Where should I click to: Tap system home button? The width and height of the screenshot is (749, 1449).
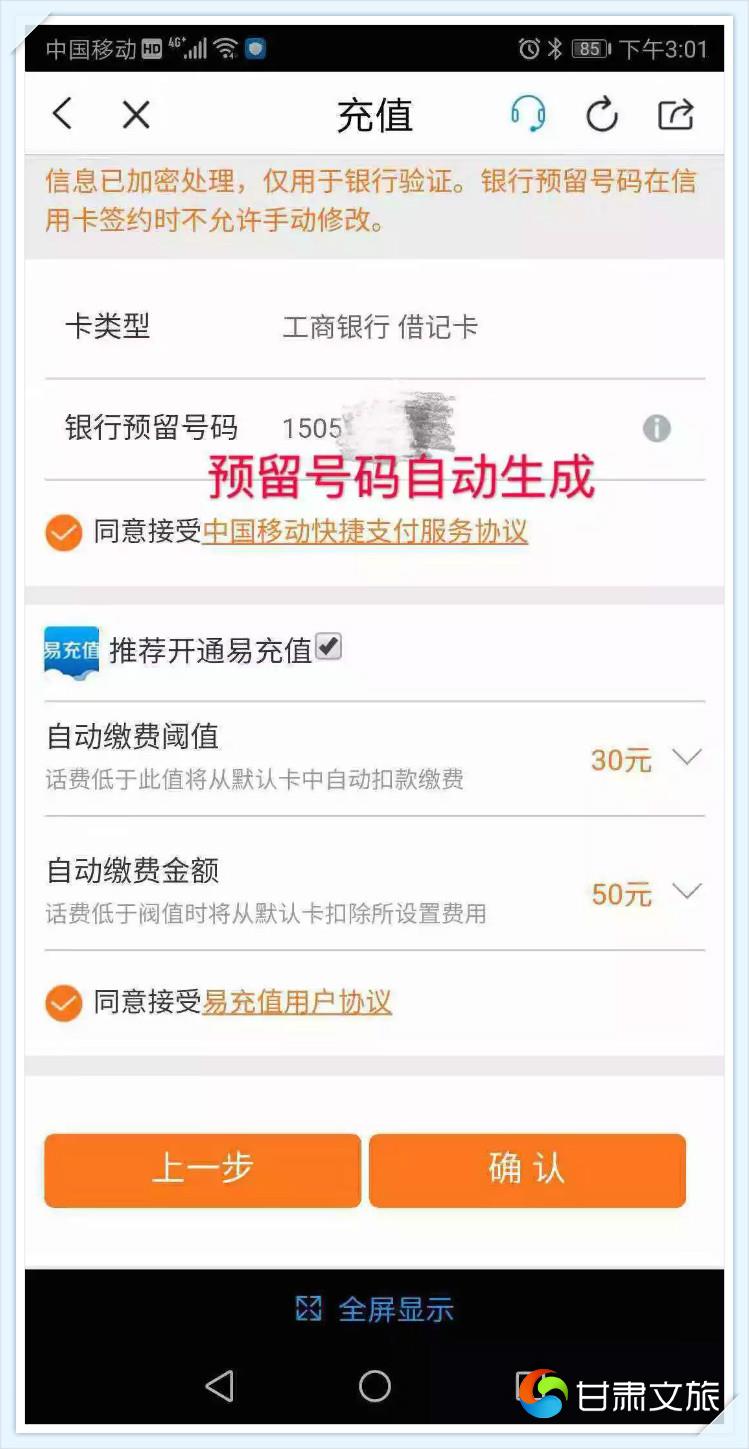coord(374,1386)
